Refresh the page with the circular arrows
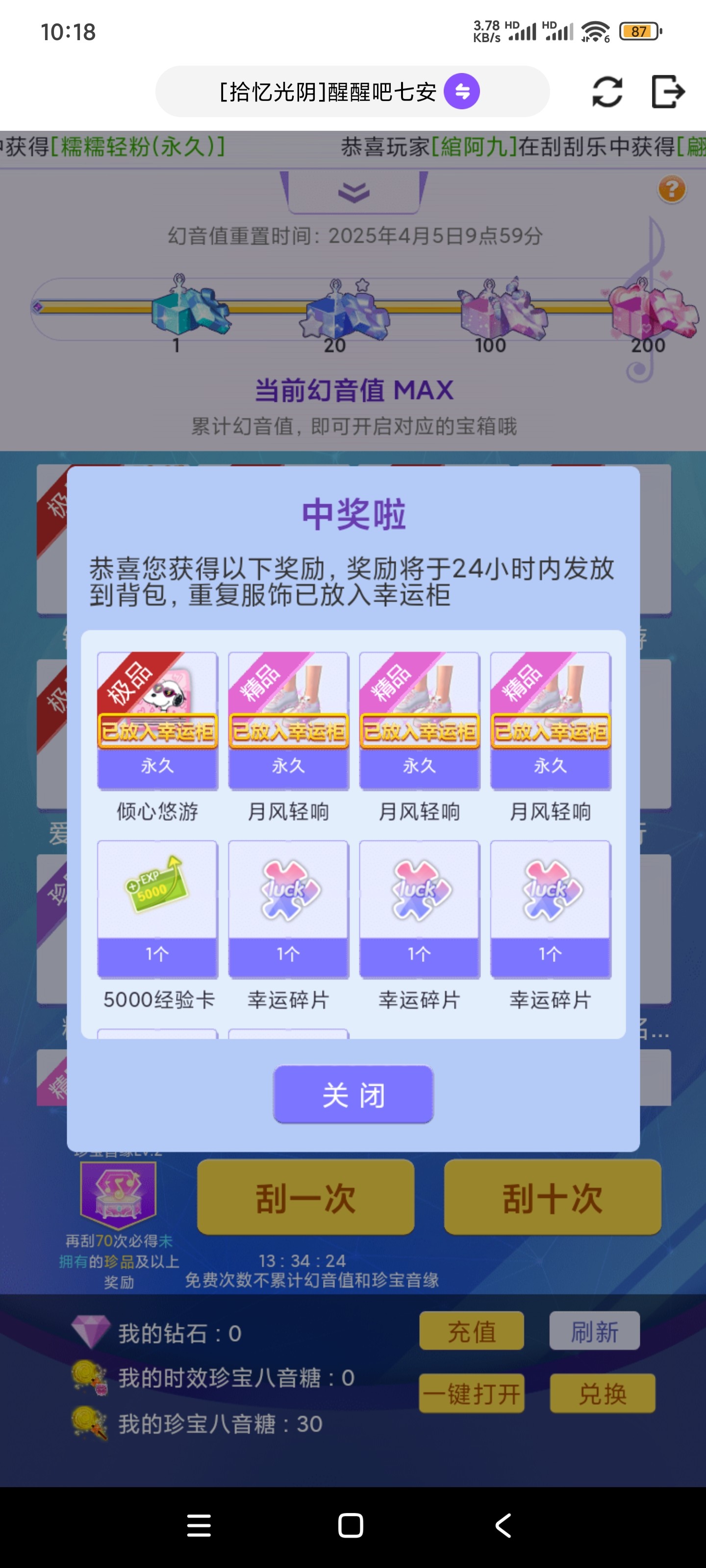The width and height of the screenshot is (706, 1568). coord(607,92)
